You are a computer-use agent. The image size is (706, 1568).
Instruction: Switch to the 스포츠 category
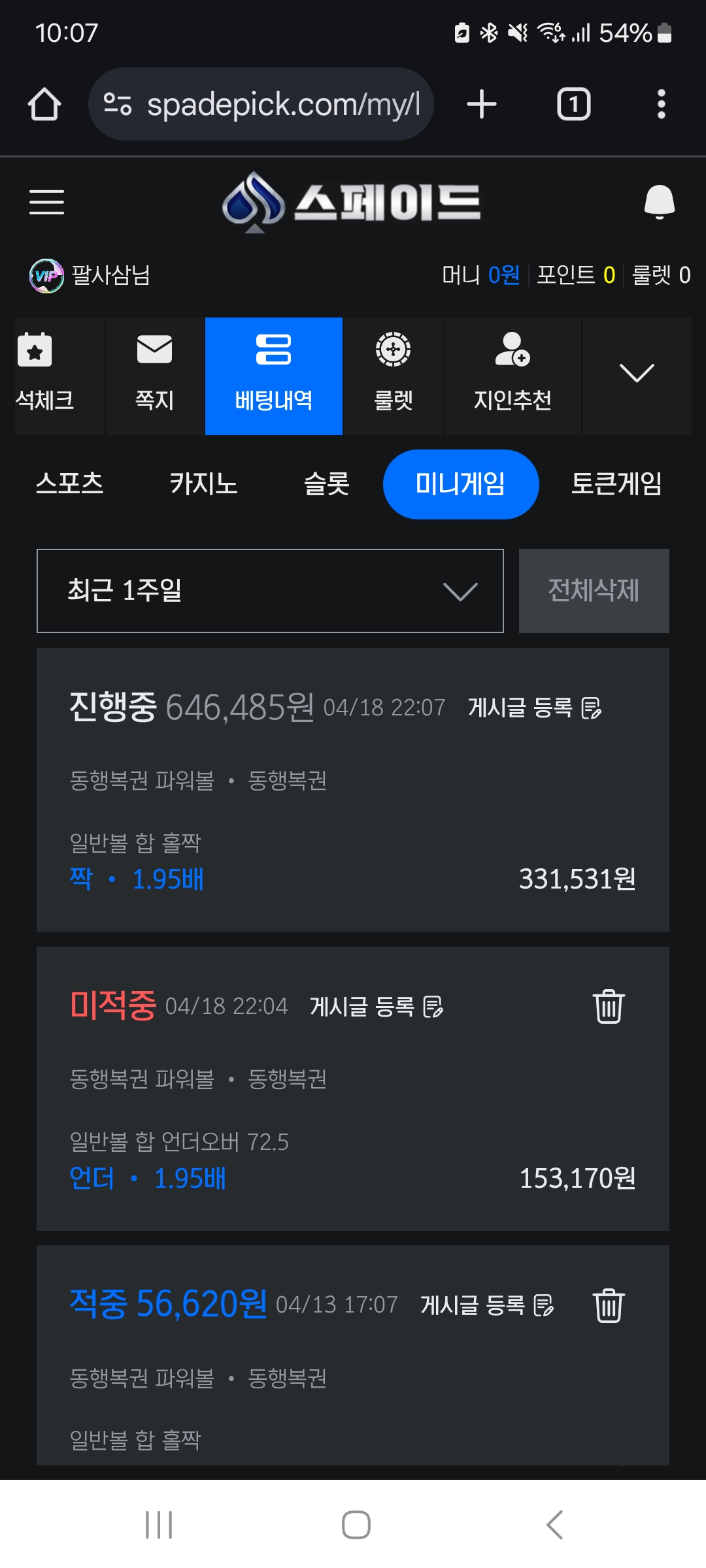point(70,484)
